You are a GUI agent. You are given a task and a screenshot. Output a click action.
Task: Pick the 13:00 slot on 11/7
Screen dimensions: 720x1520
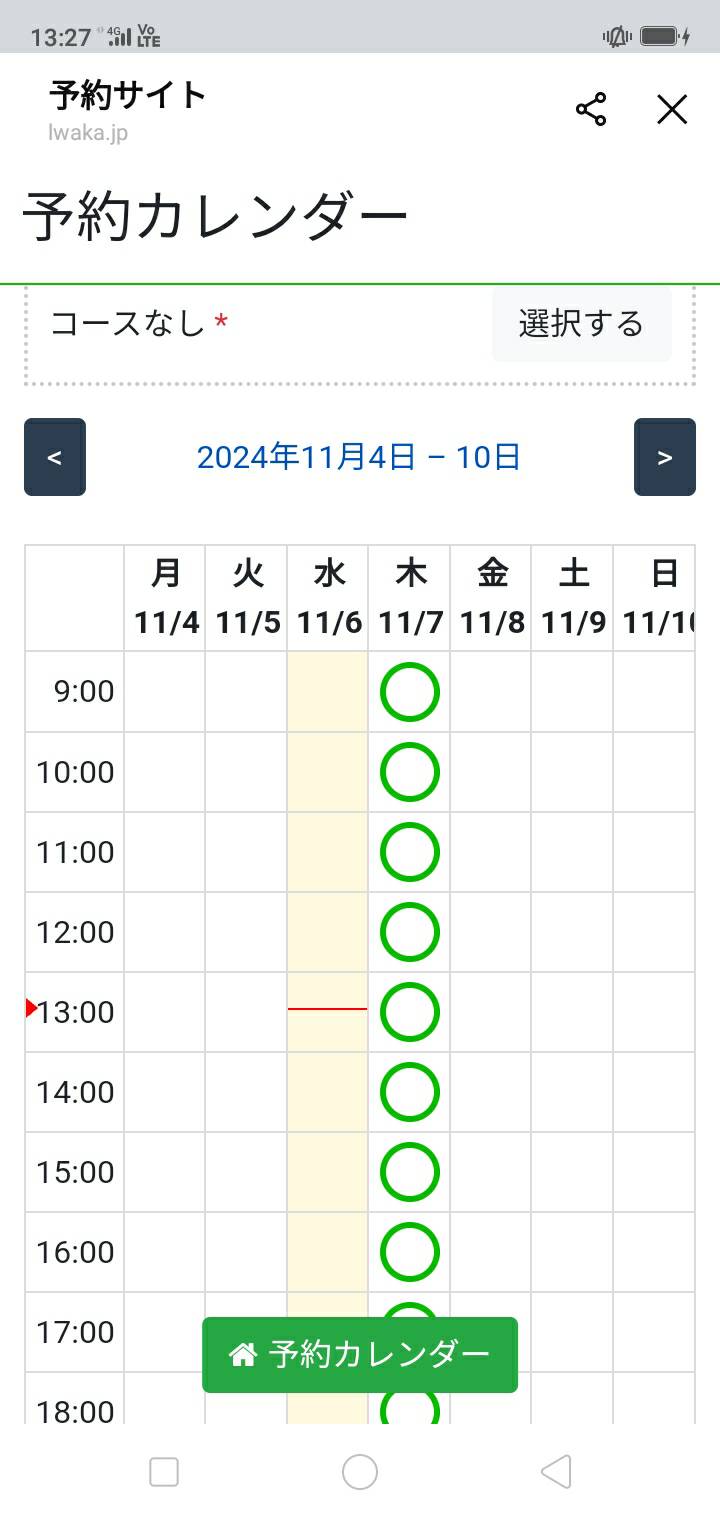coord(410,1012)
